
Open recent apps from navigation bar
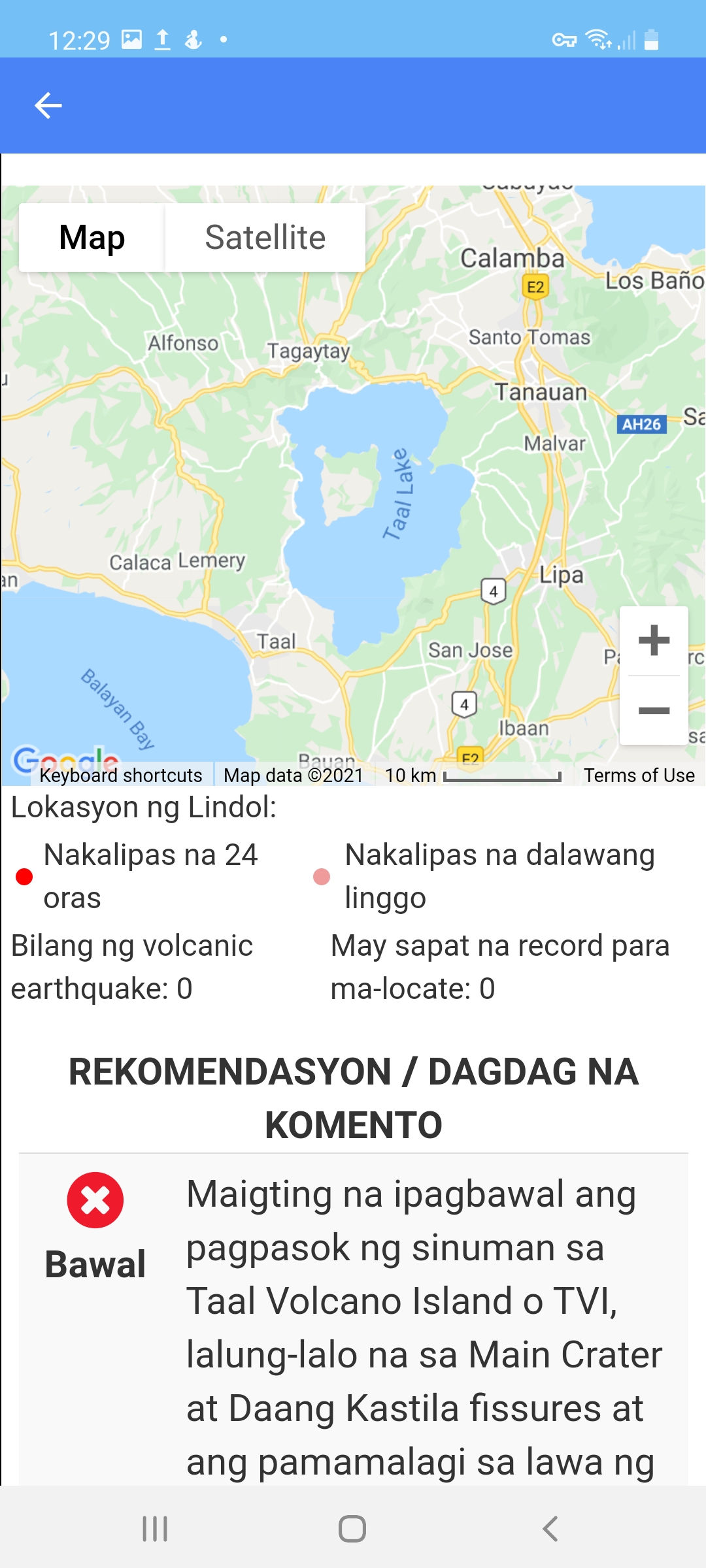[155, 1529]
